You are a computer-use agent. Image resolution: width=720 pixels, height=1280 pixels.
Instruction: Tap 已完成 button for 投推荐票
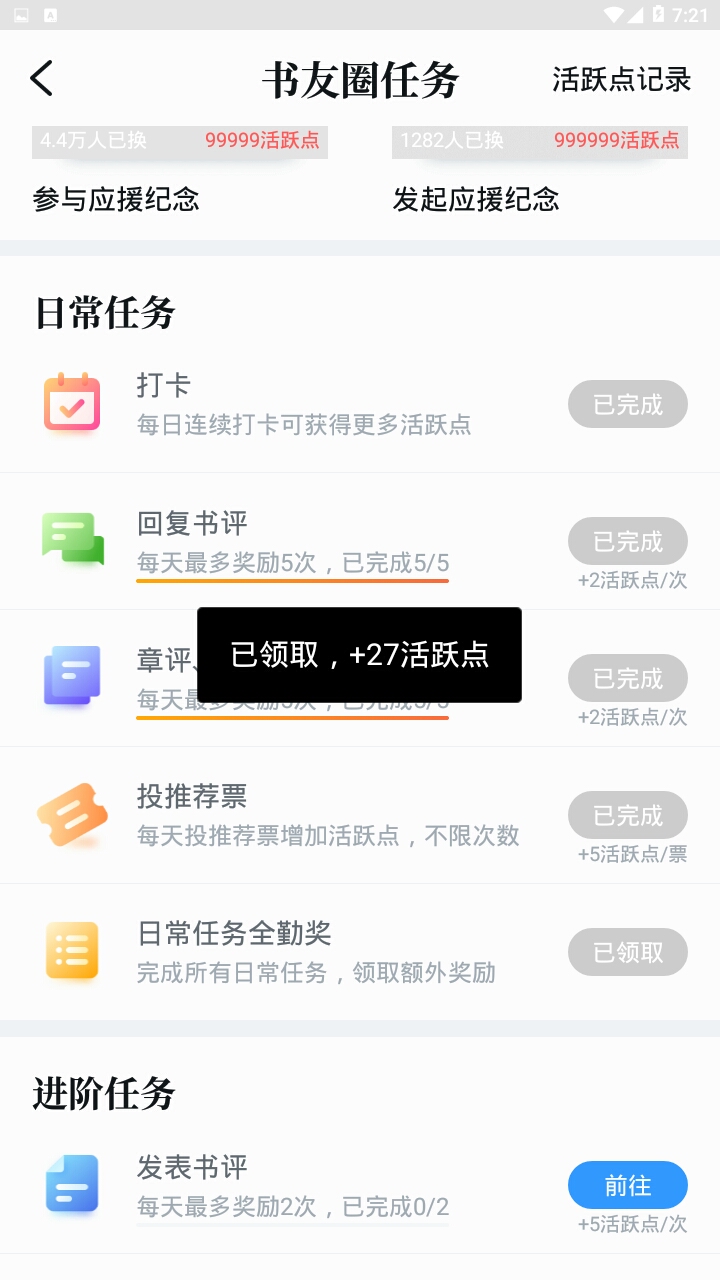(x=627, y=816)
